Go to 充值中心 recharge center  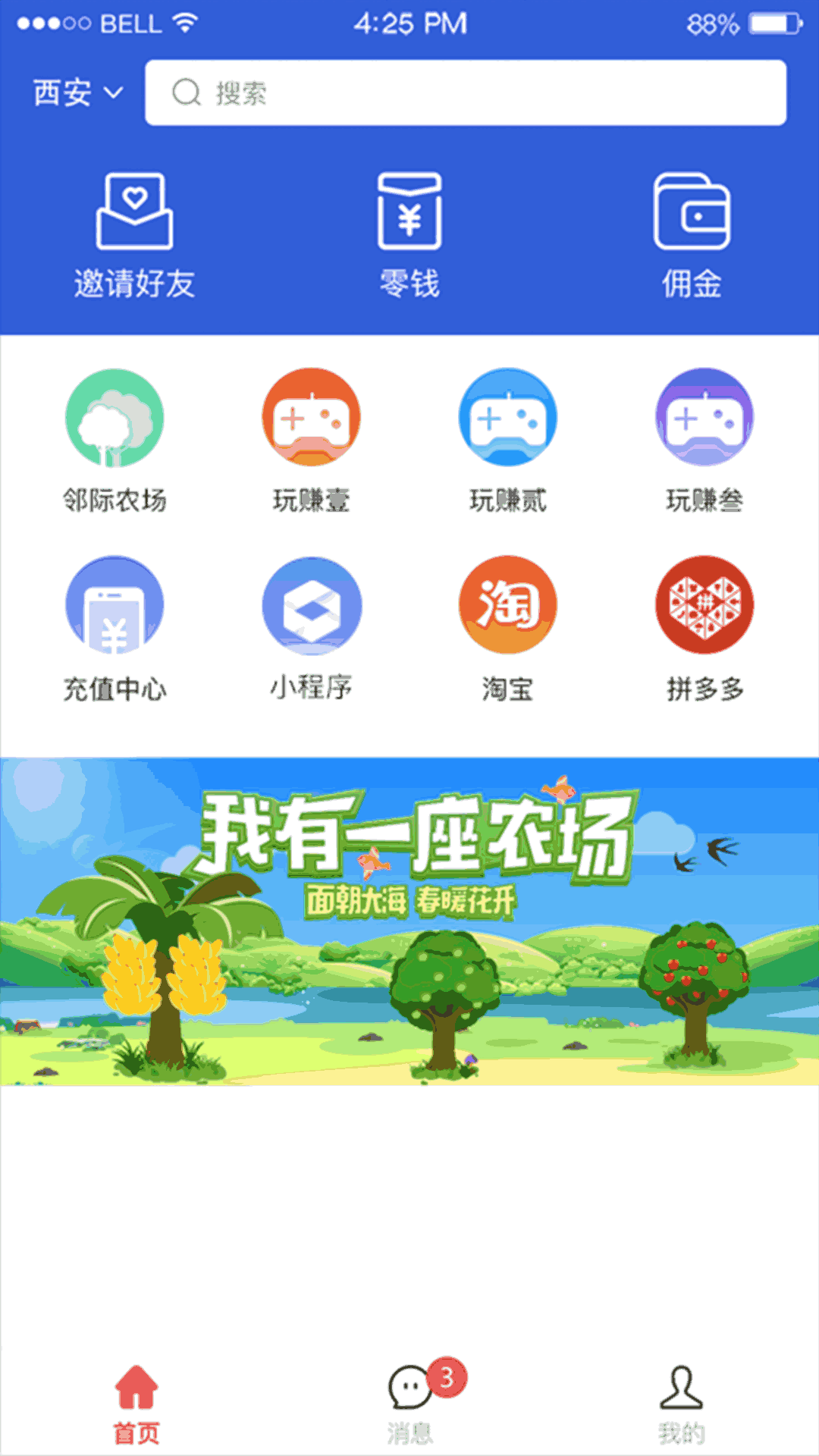[115, 628]
